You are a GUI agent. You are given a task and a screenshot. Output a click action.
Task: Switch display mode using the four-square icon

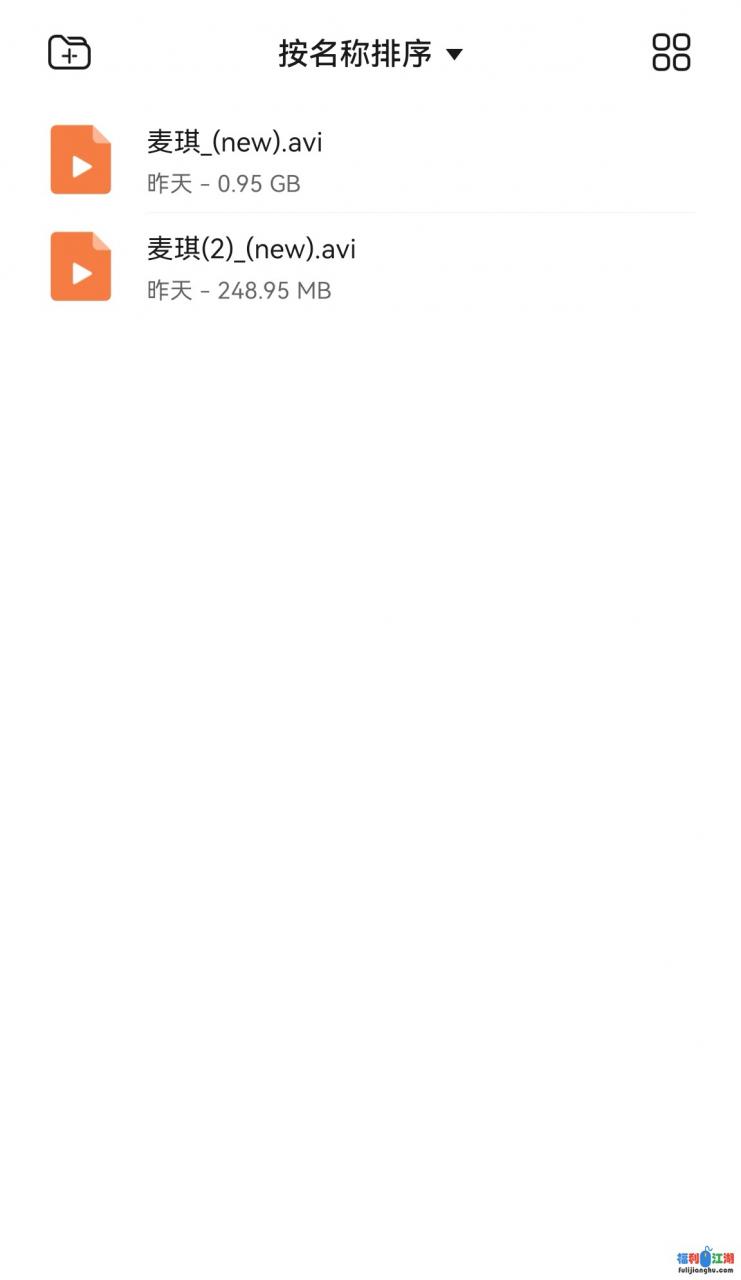(x=672, y=53)
